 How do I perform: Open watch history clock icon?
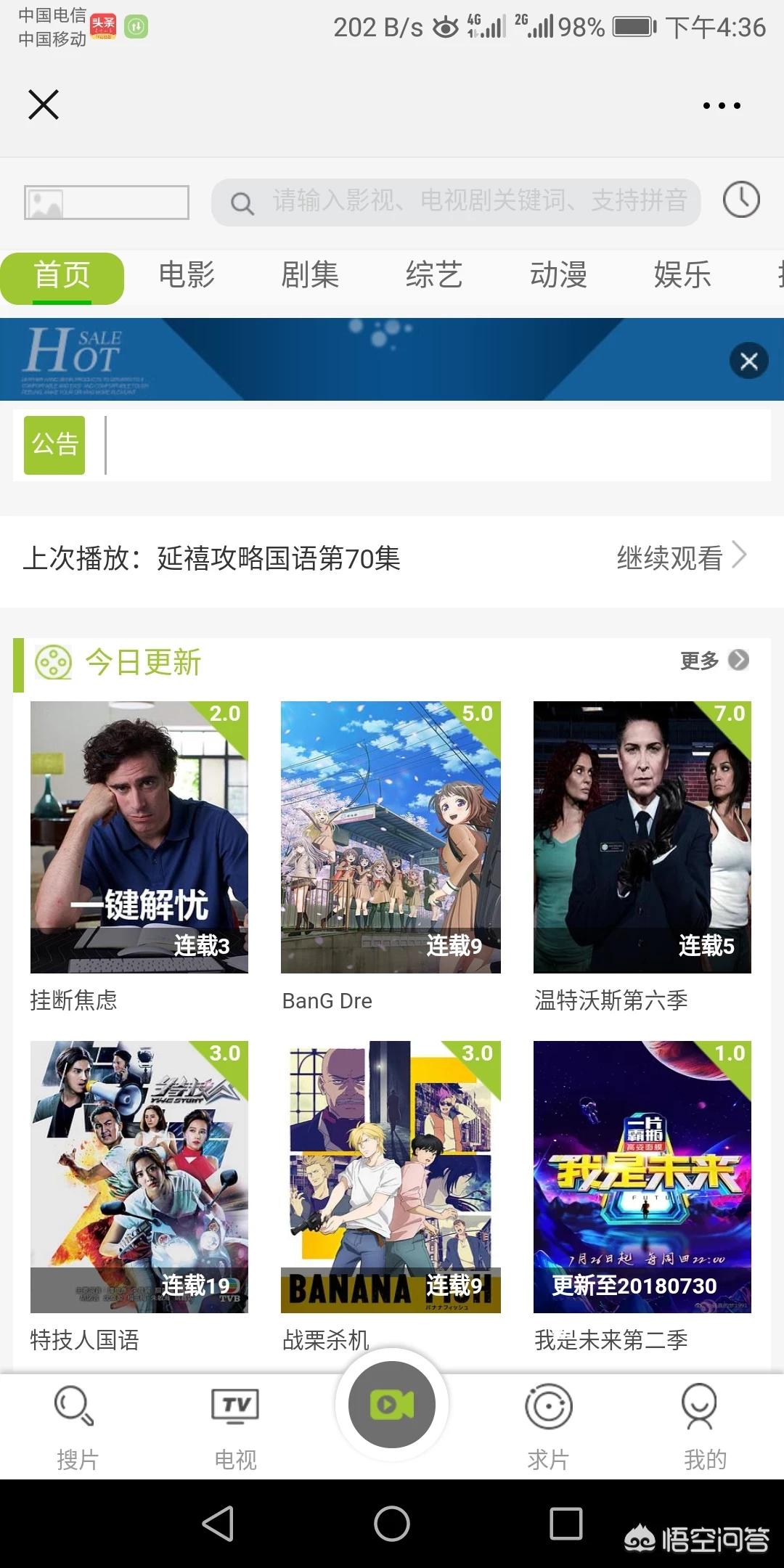coord(741,200)
